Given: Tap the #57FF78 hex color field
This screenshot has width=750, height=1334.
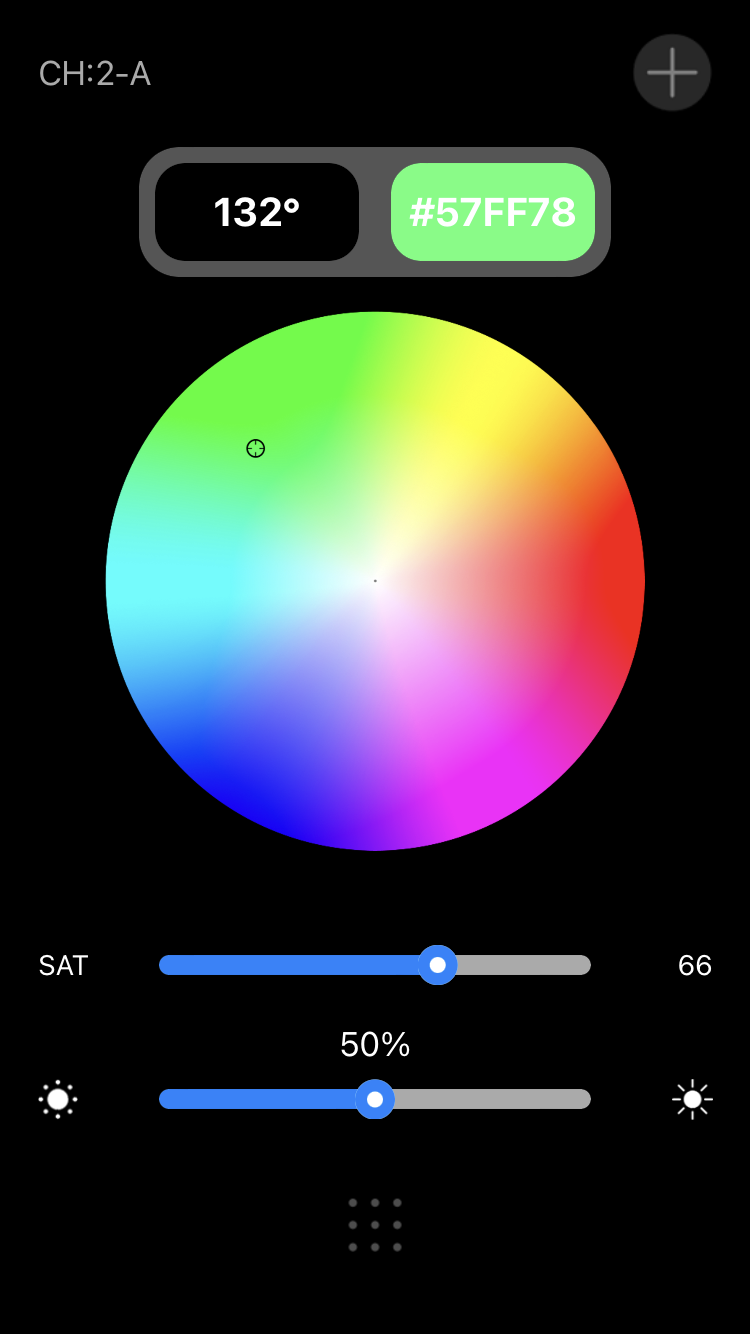Looking at the screenshot, I should coord(492,212).
